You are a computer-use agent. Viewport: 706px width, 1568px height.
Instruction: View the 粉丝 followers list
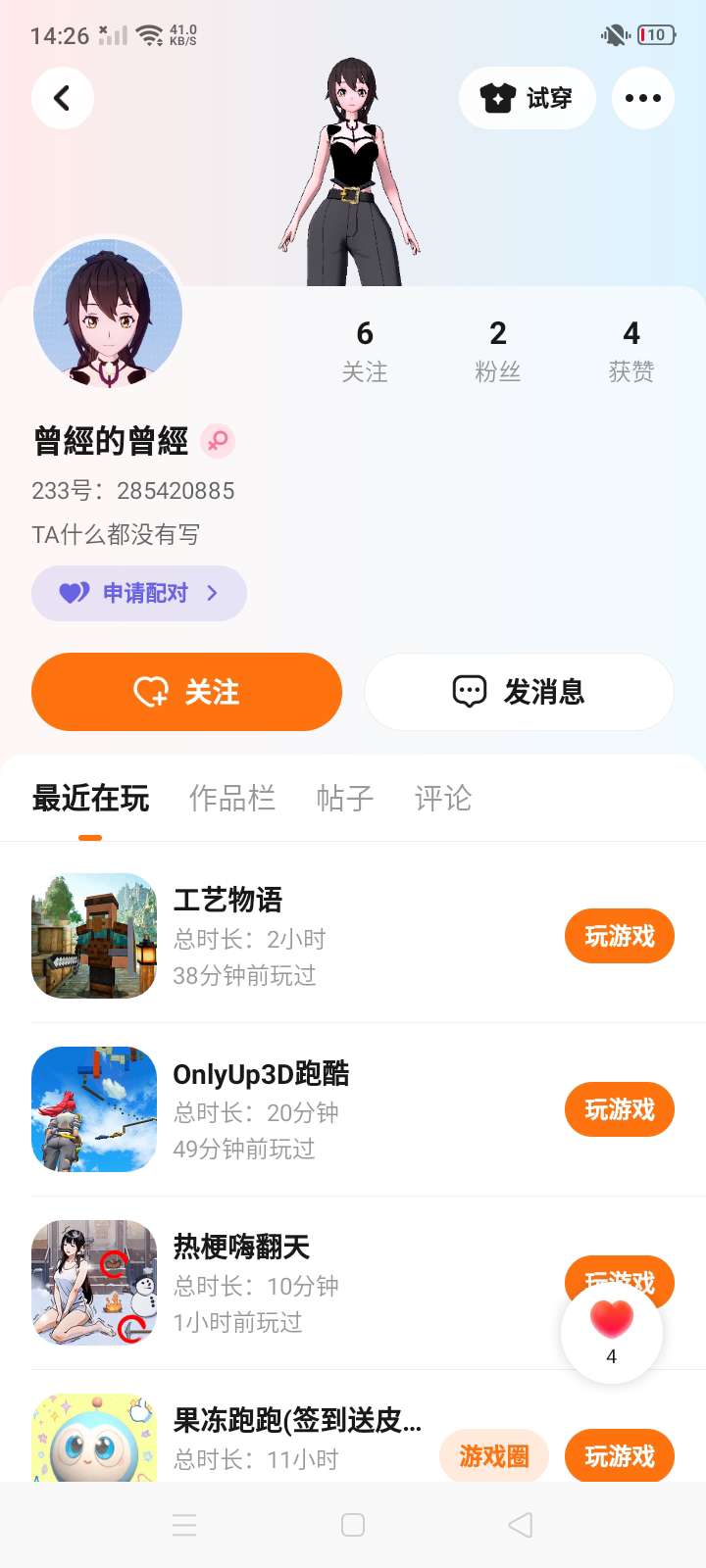click(497, 351)
